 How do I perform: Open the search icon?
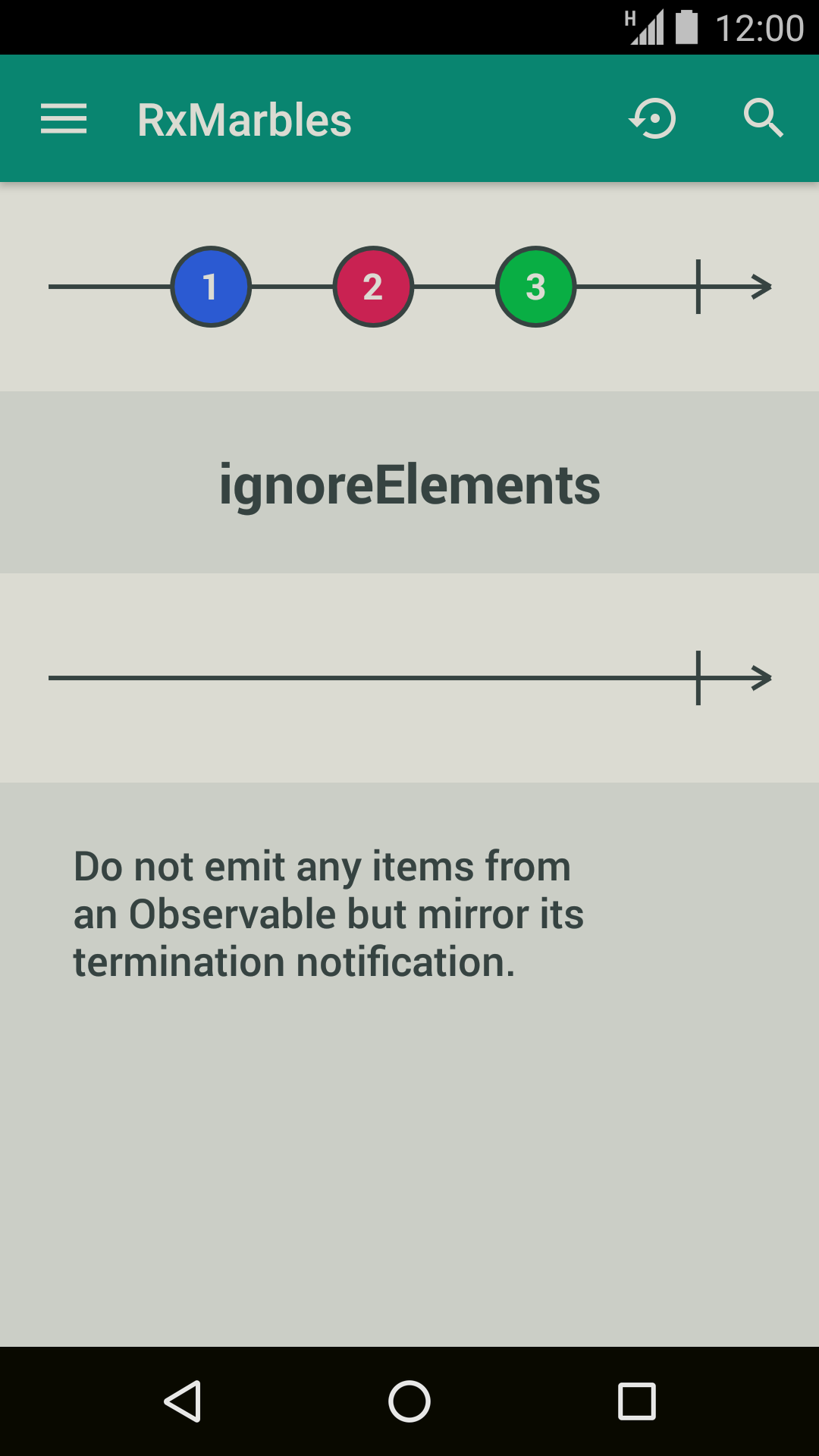click(763, 119)
